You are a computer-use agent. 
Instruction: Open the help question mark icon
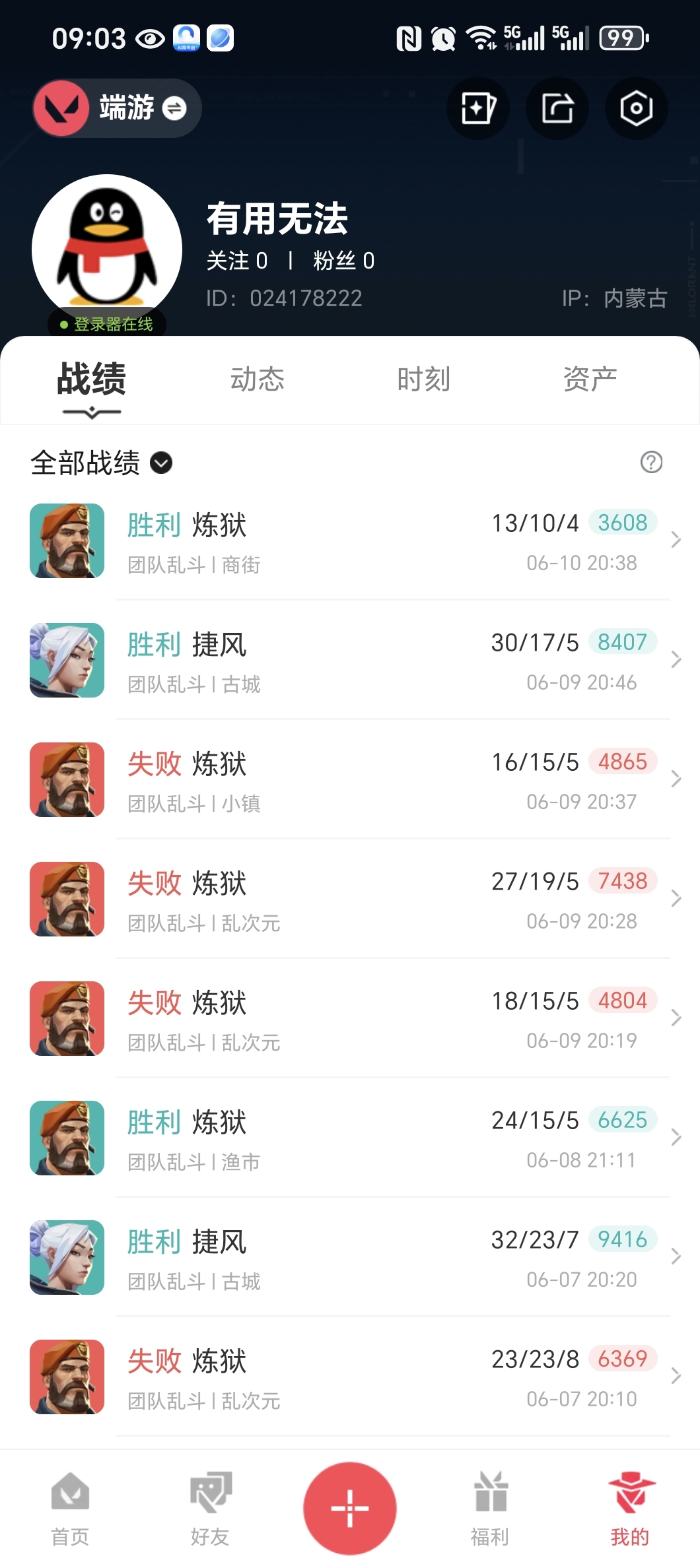click(651, 462)
